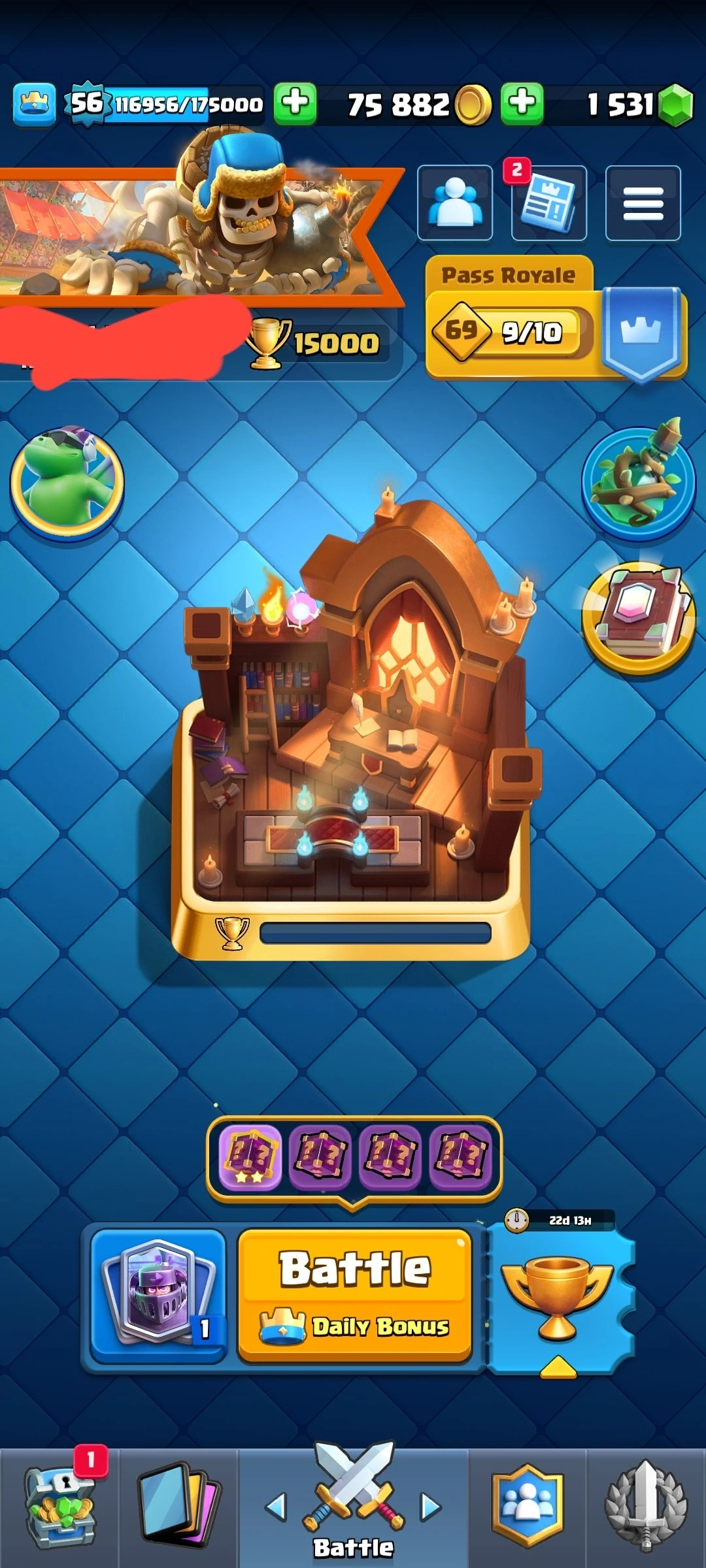The height and width of the screenshot is (1568, 706).
Task: Open the hamburger menu
Action: click(x=643, y=203)
